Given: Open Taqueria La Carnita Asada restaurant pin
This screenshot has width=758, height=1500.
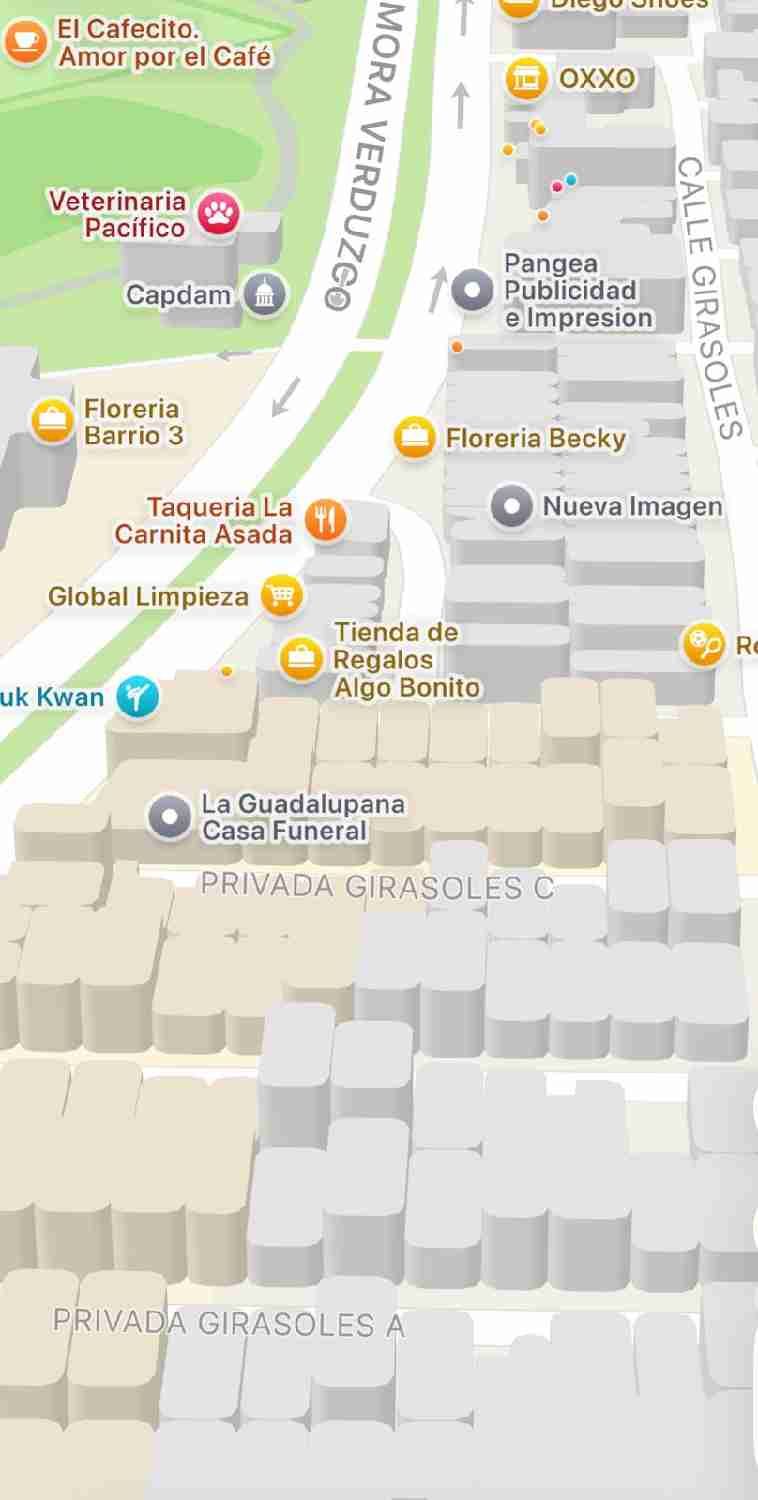Looking at the screenshot, I should (325, 520).
